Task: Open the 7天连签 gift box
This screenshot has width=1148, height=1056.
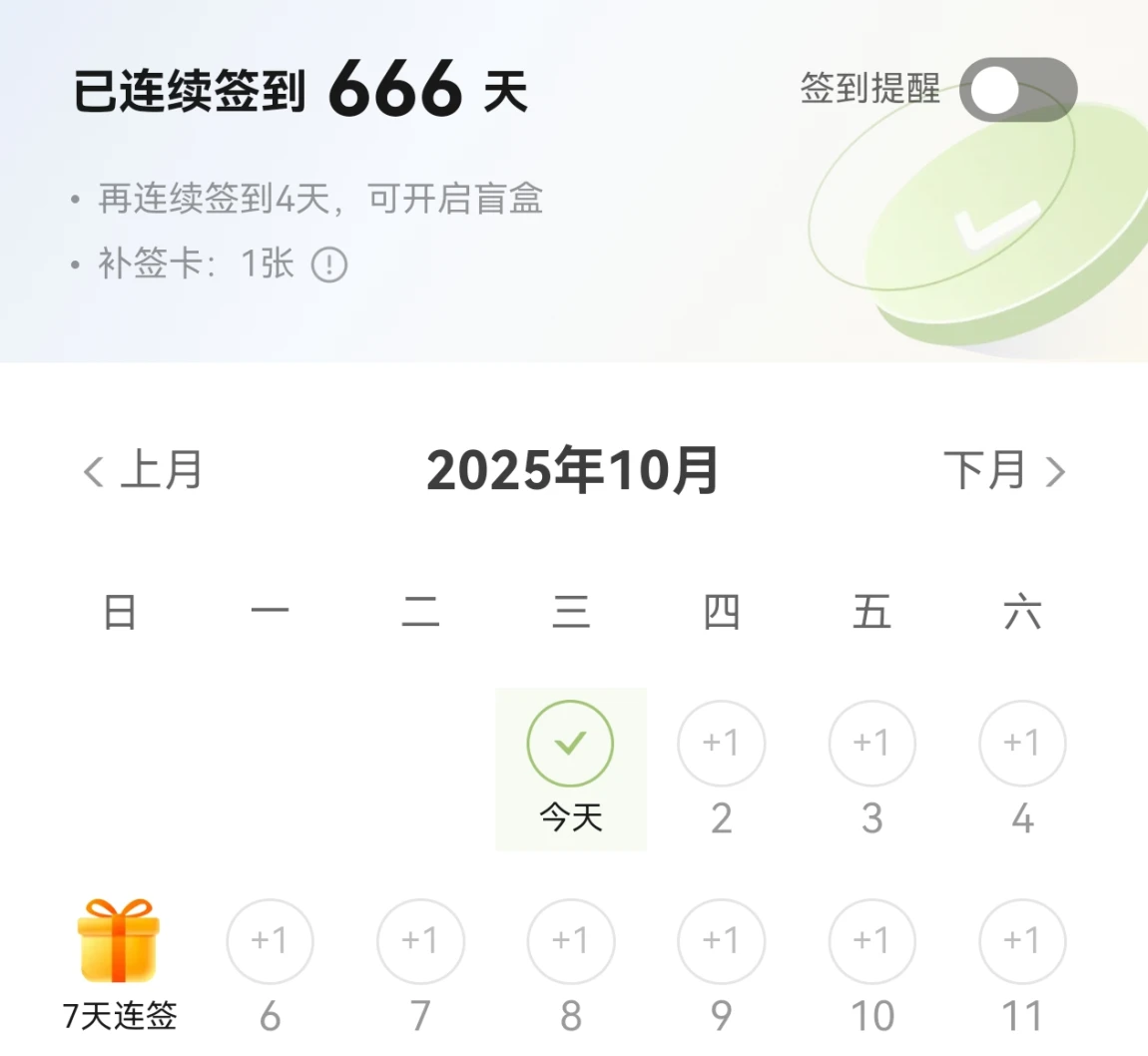Action: click(119, 943)
